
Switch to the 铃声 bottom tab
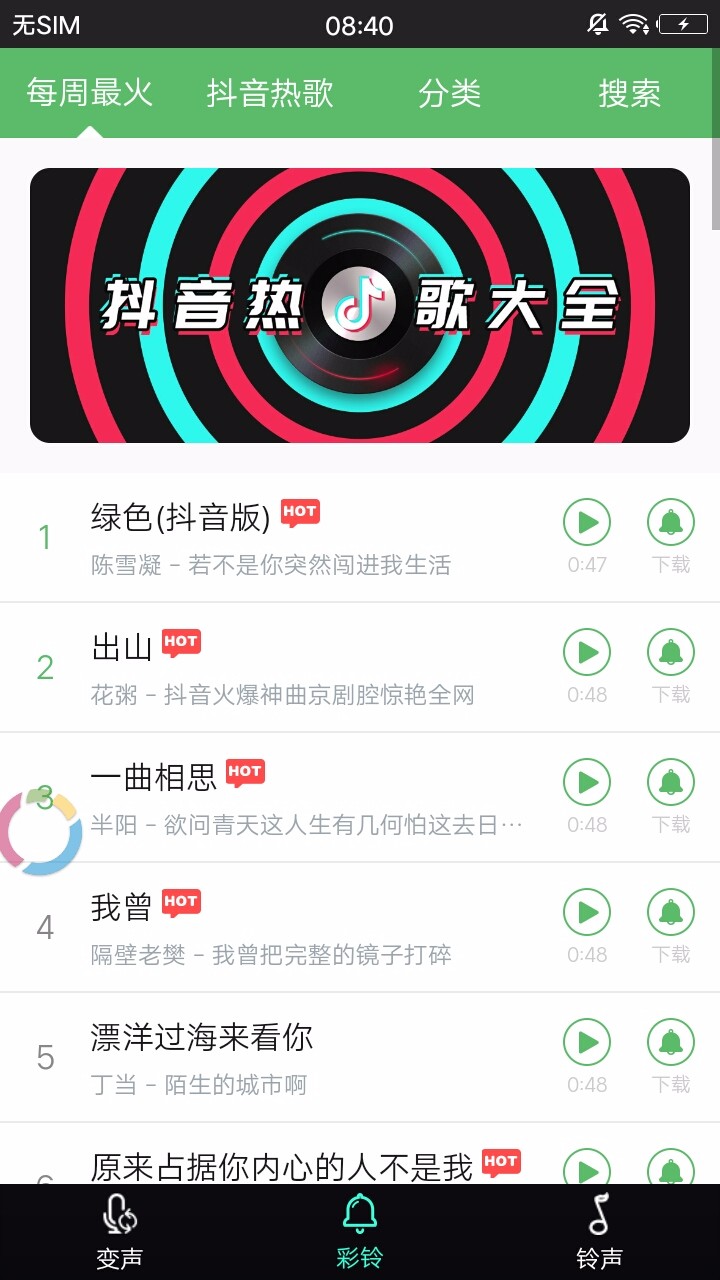pyautogui.click(x=600, y=1232)
